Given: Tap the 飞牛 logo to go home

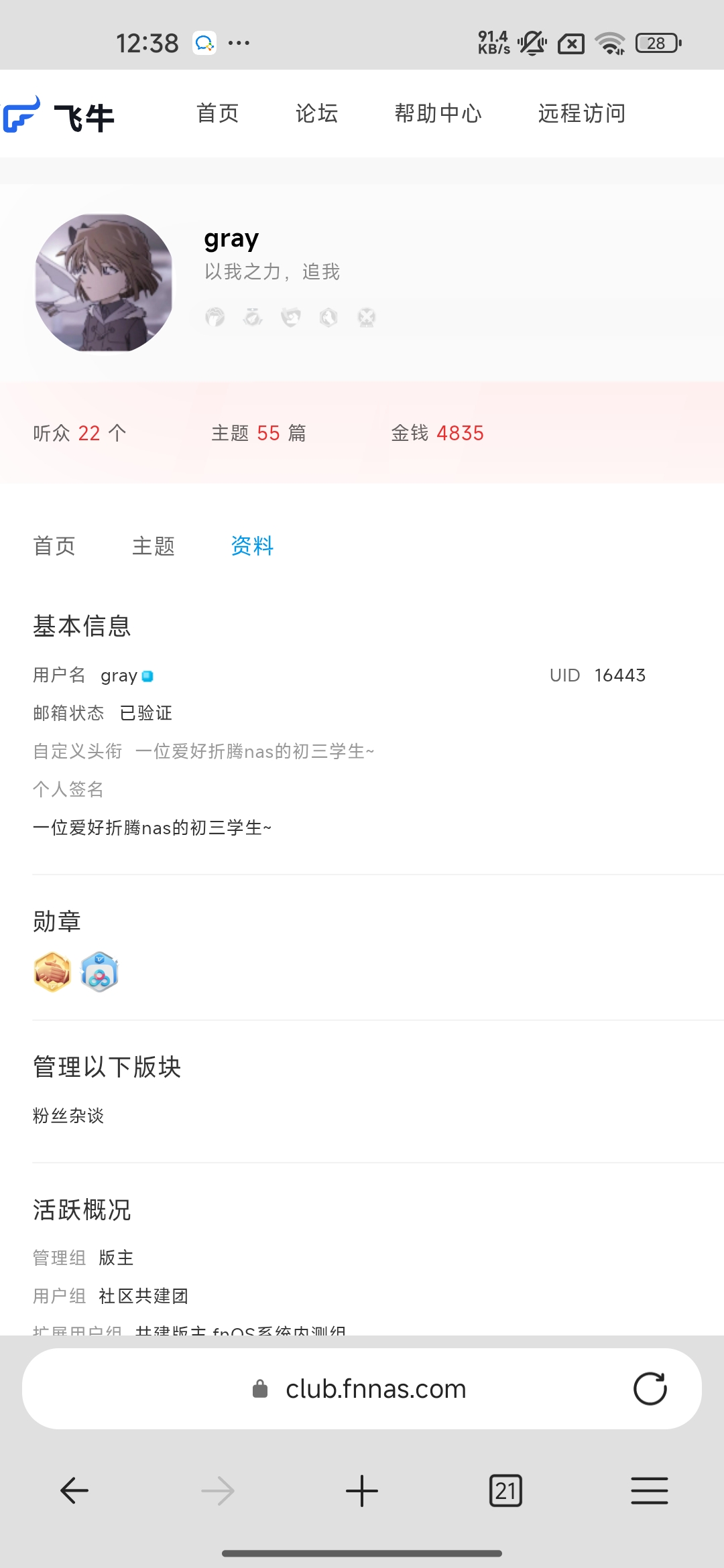Looking at the screenshot, I should [x=59, y=115].
